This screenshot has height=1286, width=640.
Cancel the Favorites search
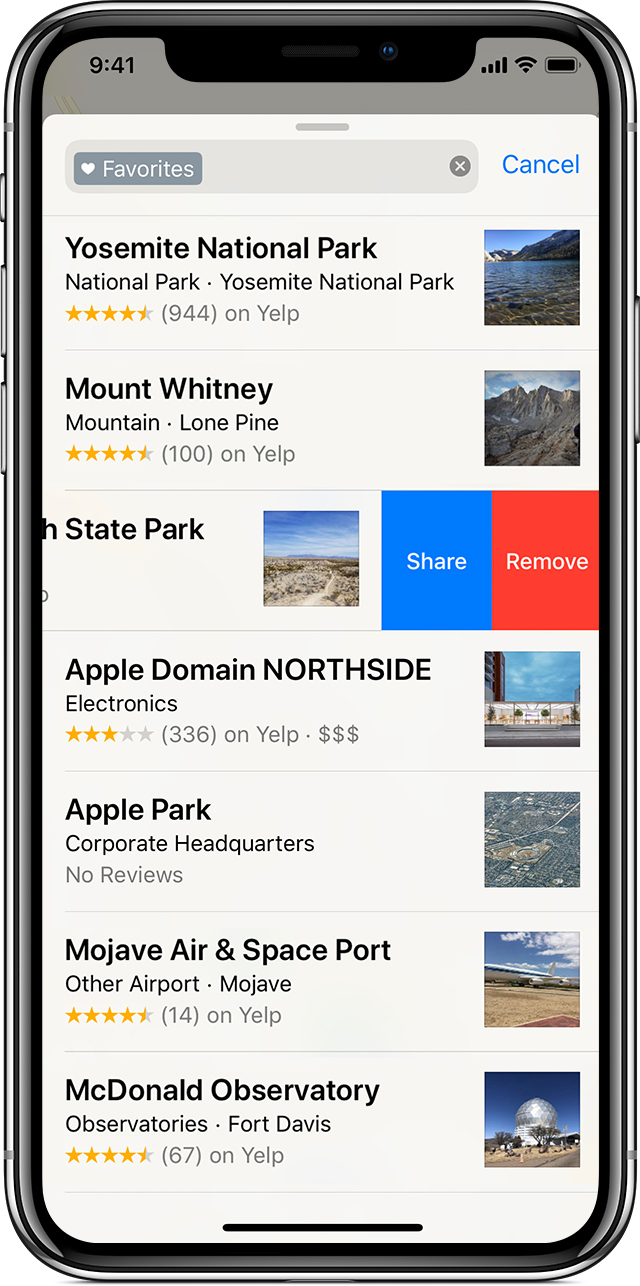pos(540,165)
